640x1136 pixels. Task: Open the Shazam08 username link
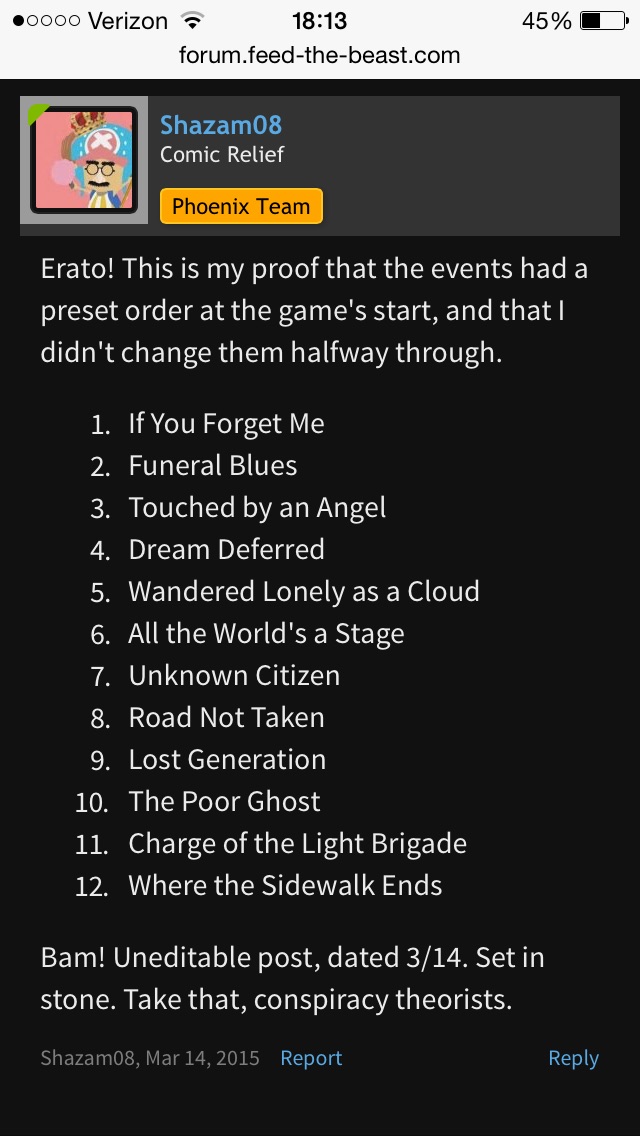pyautogui.click(x=221, y=125)
